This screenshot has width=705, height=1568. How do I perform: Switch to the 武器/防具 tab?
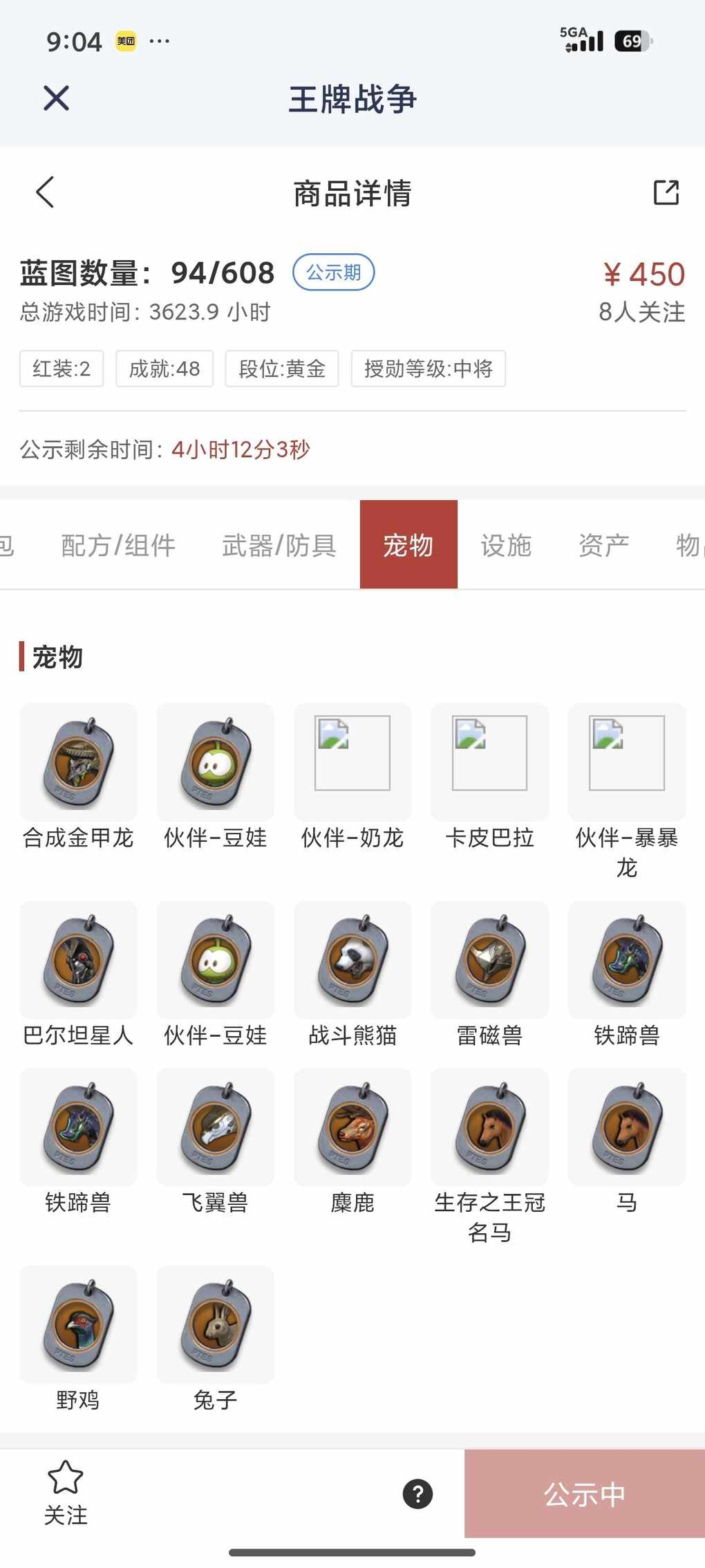point(279,546)
